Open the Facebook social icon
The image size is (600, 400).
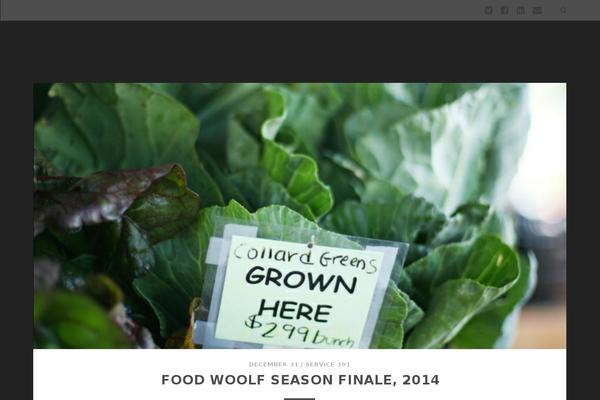(505, 10)
